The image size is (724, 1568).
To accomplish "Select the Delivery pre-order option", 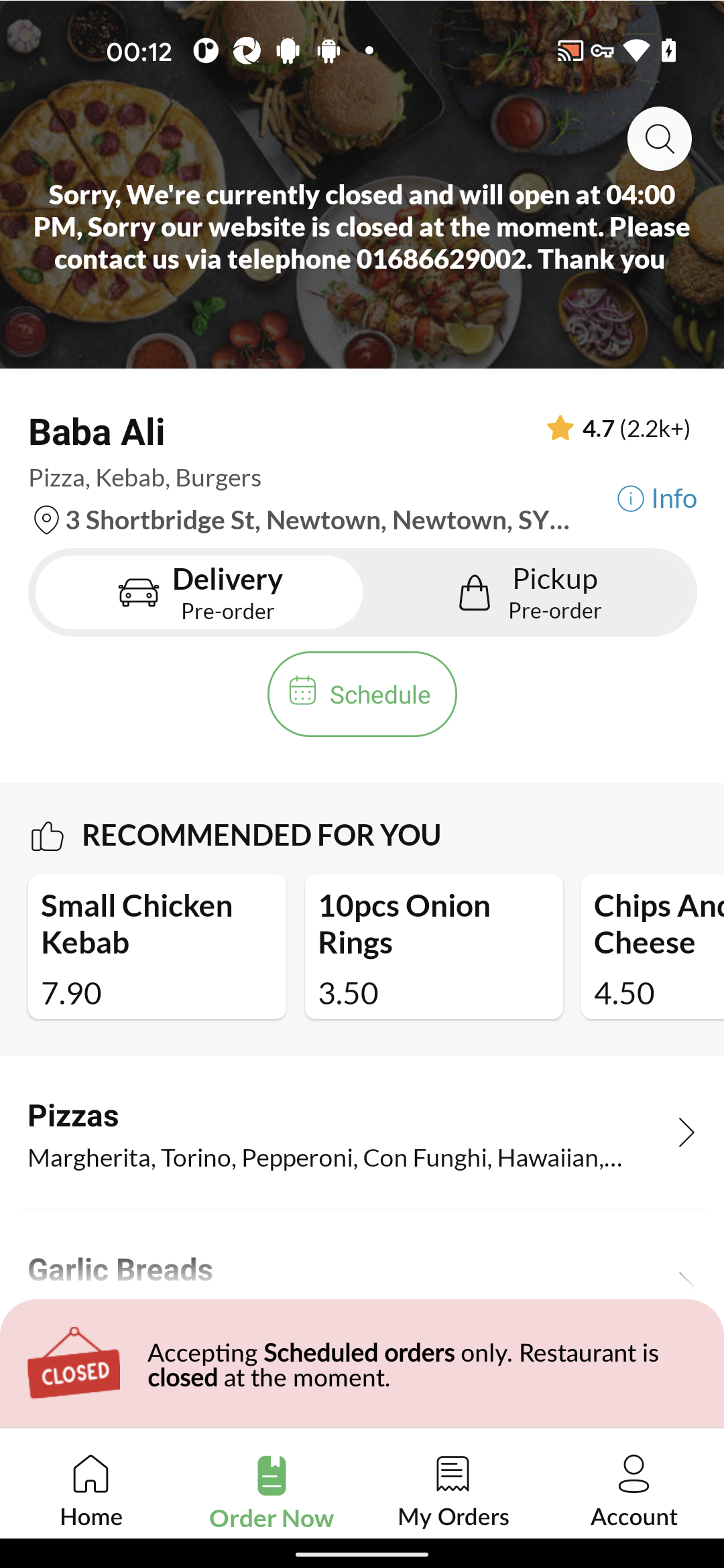I will (199, 592).
